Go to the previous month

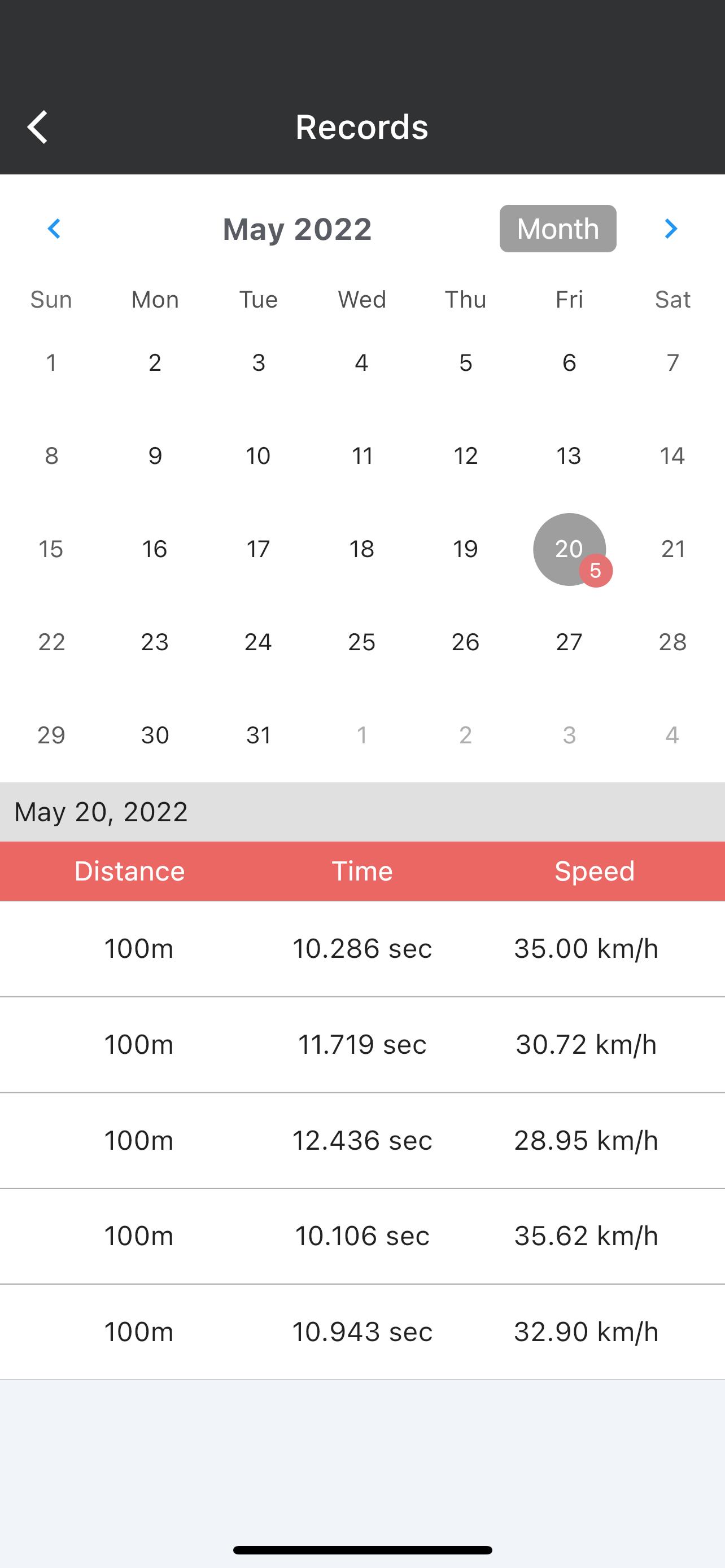pyautogui.click(x=54, y=229)
